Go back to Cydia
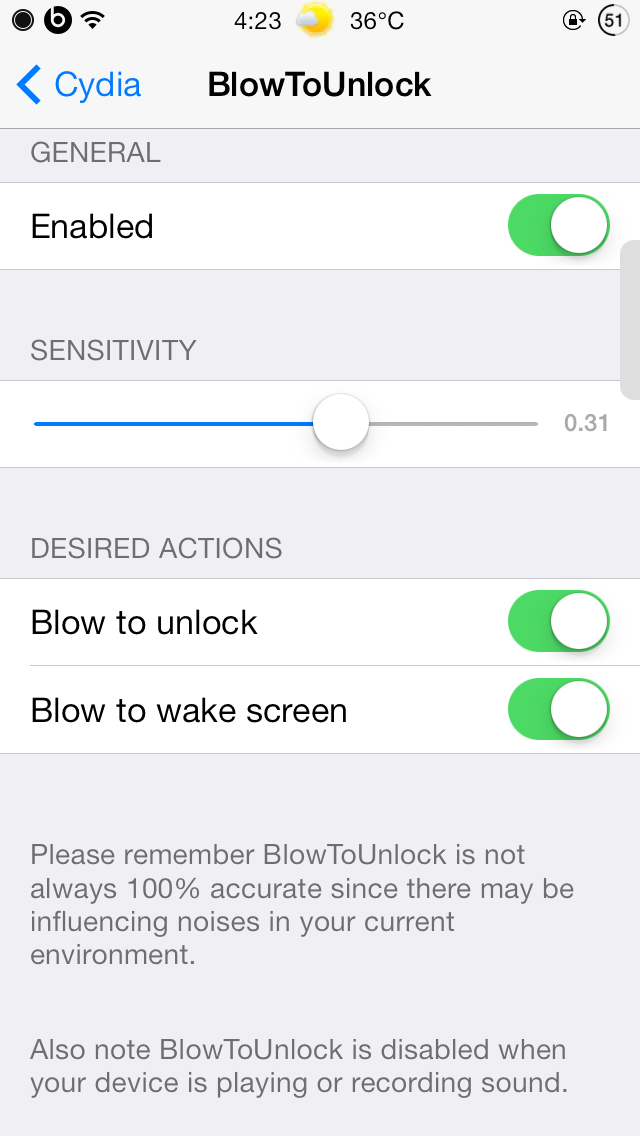This screenshot has width=640, height=1136. (x=80, y=85)
